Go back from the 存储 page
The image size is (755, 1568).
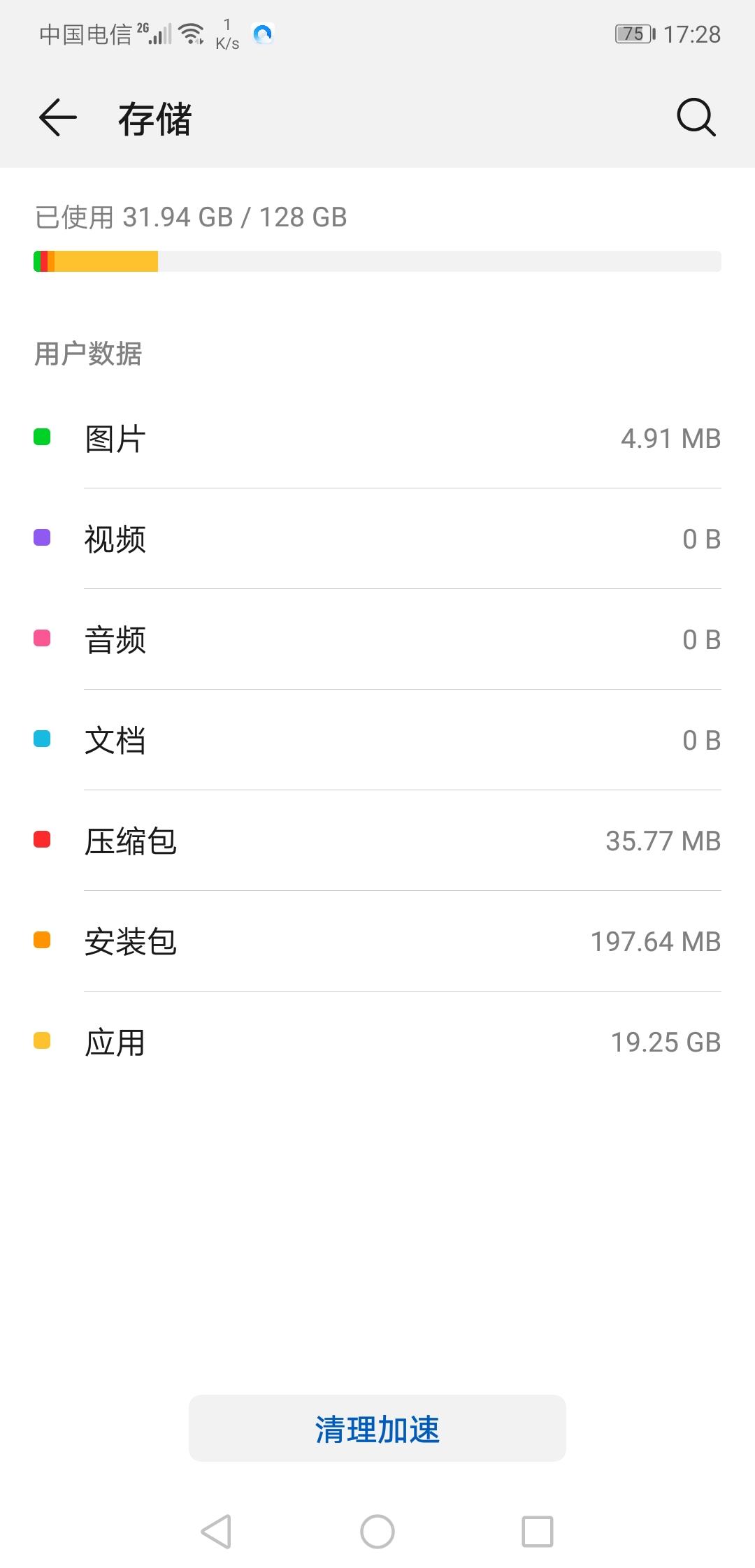pos(58,117)
